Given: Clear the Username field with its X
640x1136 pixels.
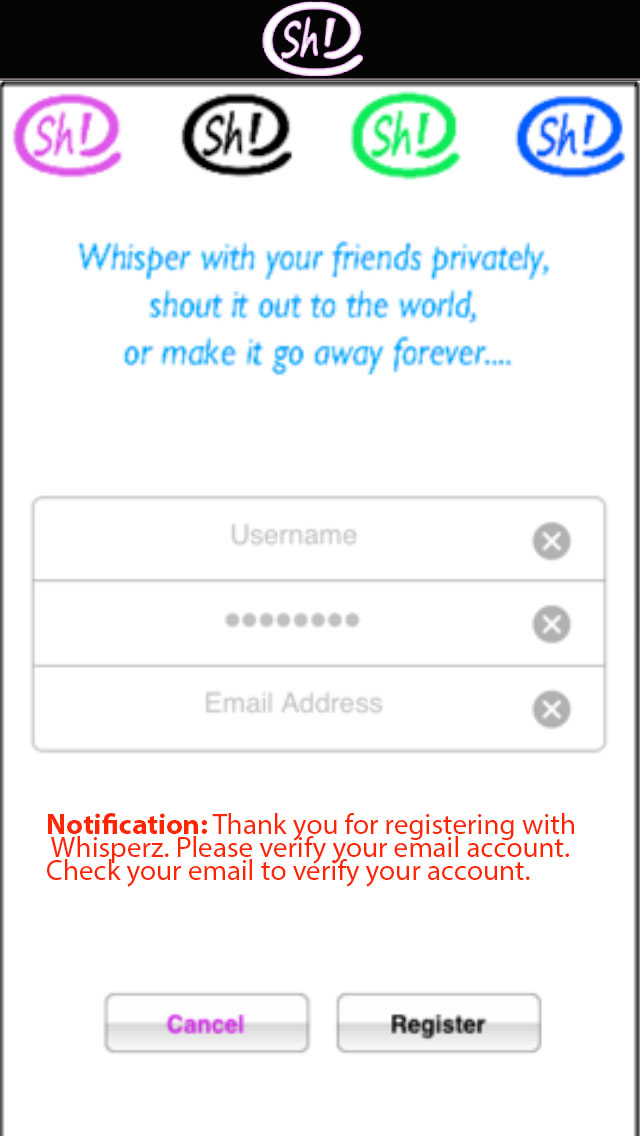Looking at the screenshot, I should pos(552,541).
